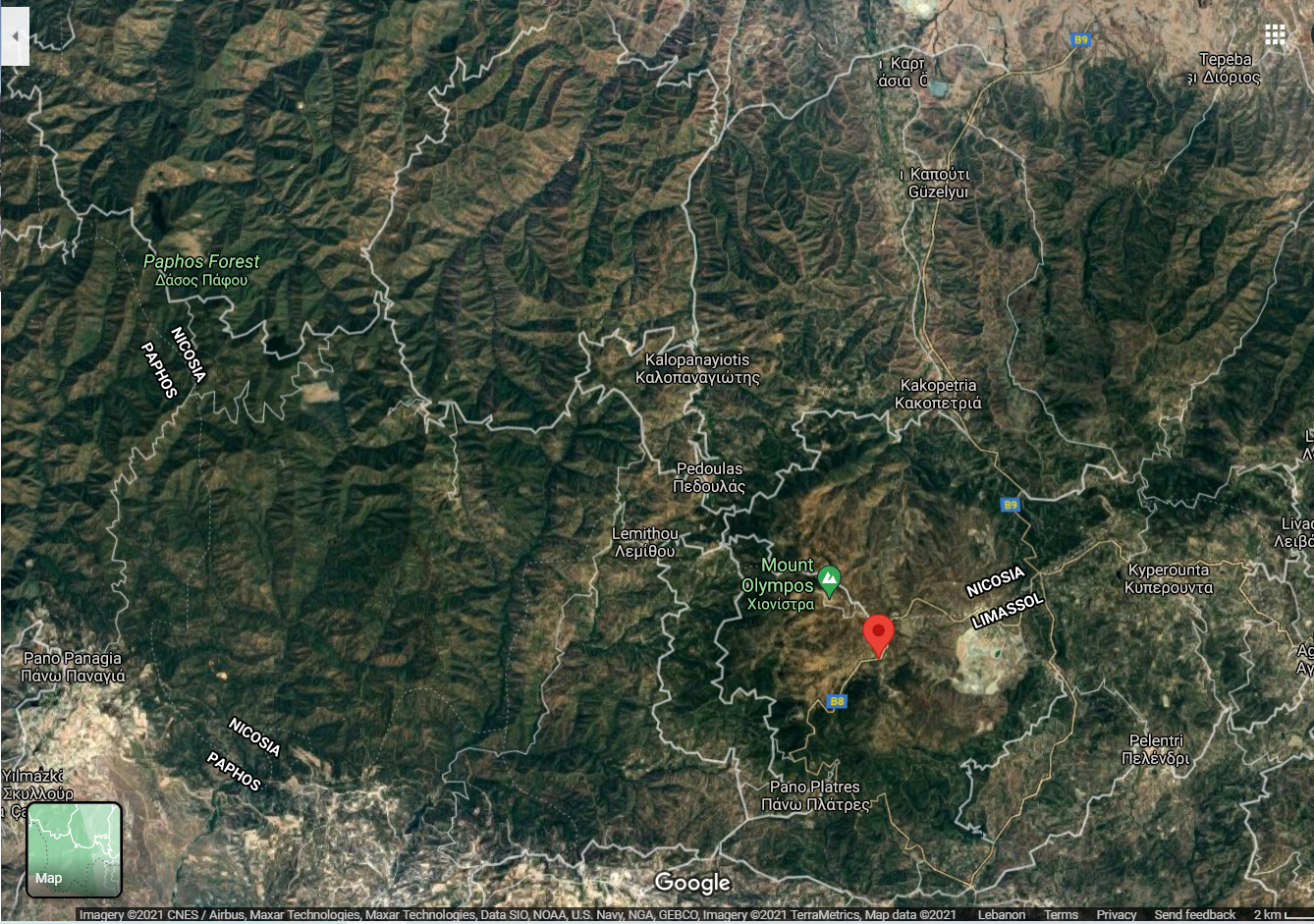Viewport: 1314px width, 924px height.
Task: Expand the collapsed side panel arrow
Action: tap(15, 36)
